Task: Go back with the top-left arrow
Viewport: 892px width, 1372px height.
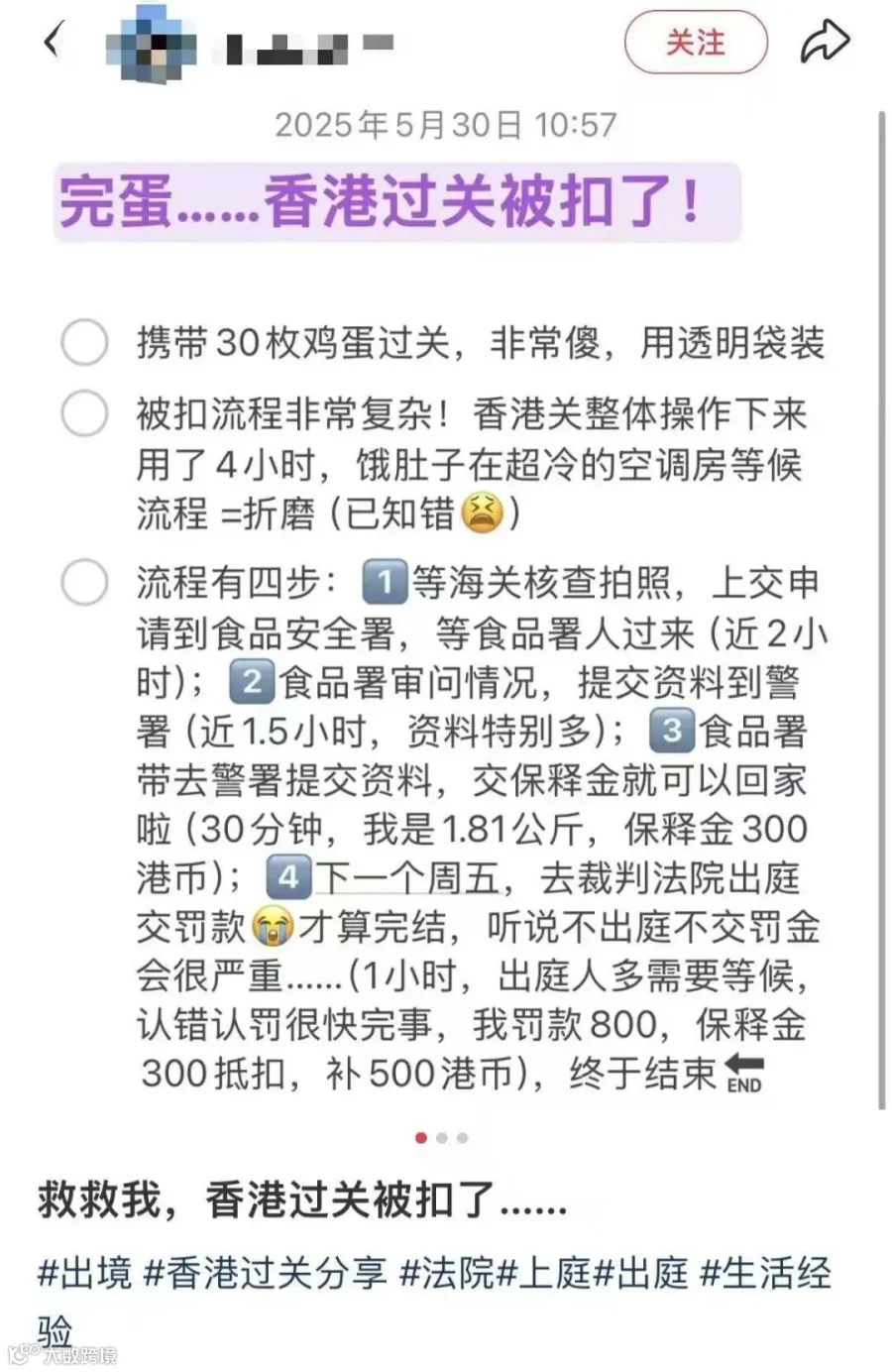Action: click(x=54, y=42)
